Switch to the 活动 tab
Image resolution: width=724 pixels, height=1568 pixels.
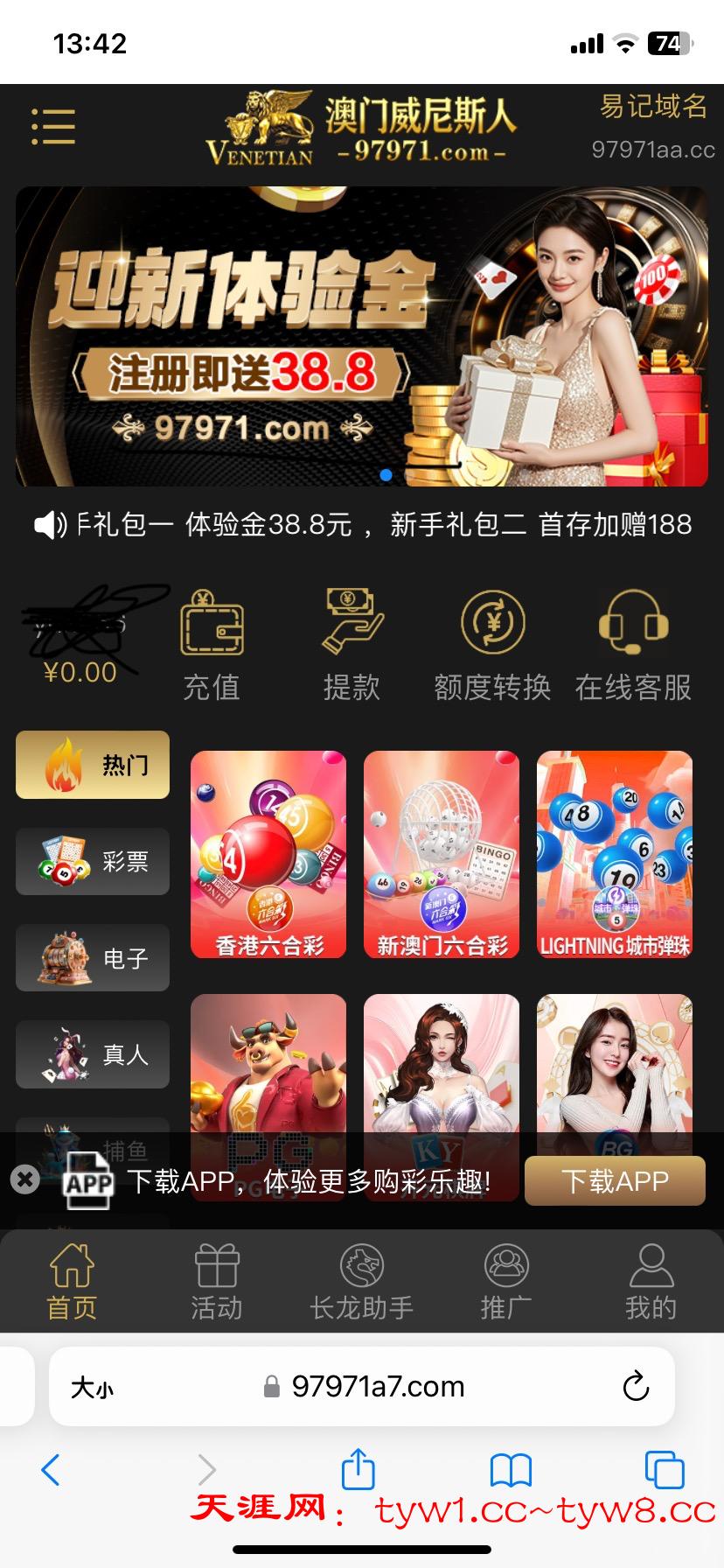point(217,1282)
